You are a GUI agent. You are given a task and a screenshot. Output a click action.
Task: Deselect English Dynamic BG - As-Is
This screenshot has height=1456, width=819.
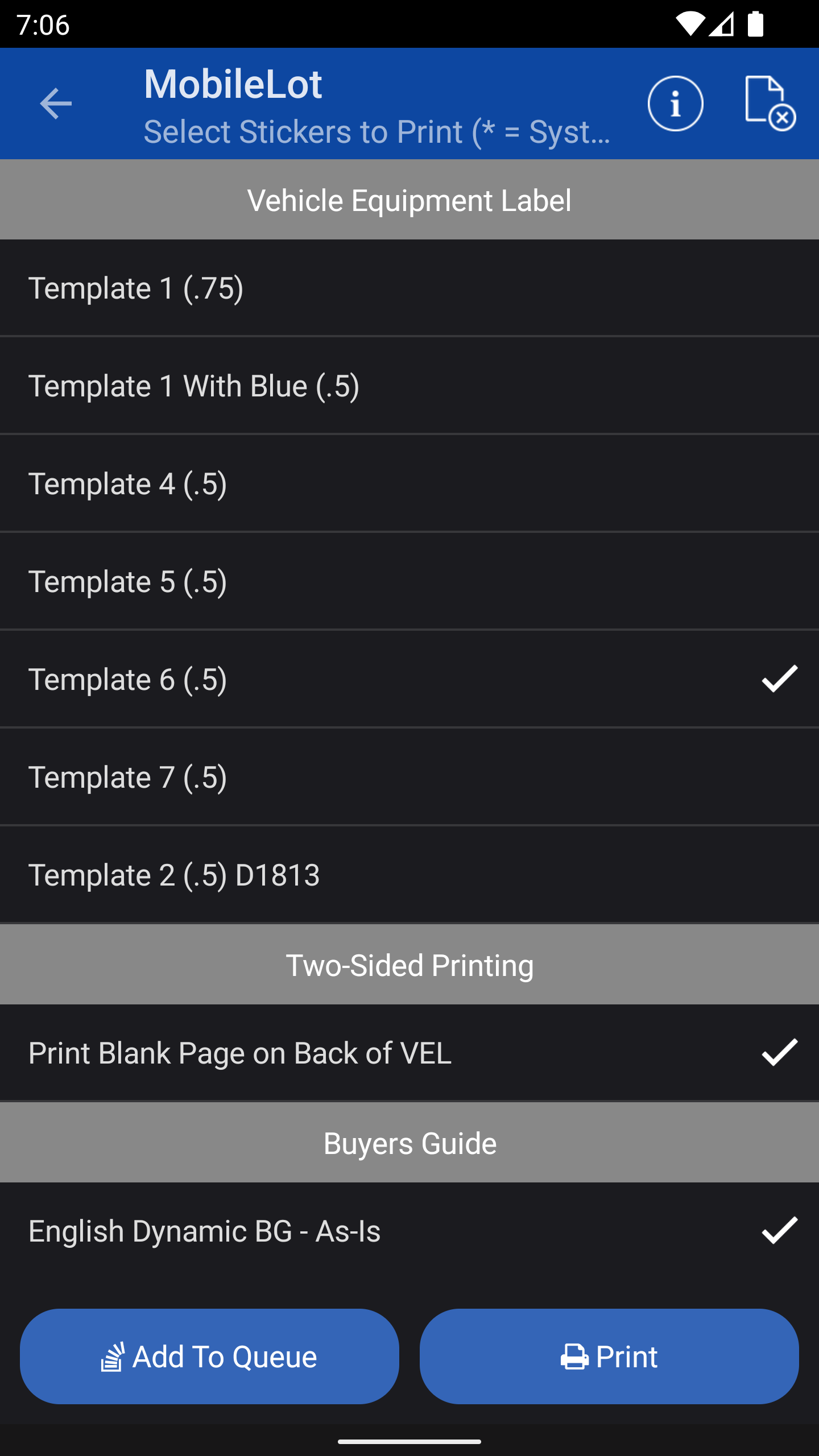(409, 1231)
